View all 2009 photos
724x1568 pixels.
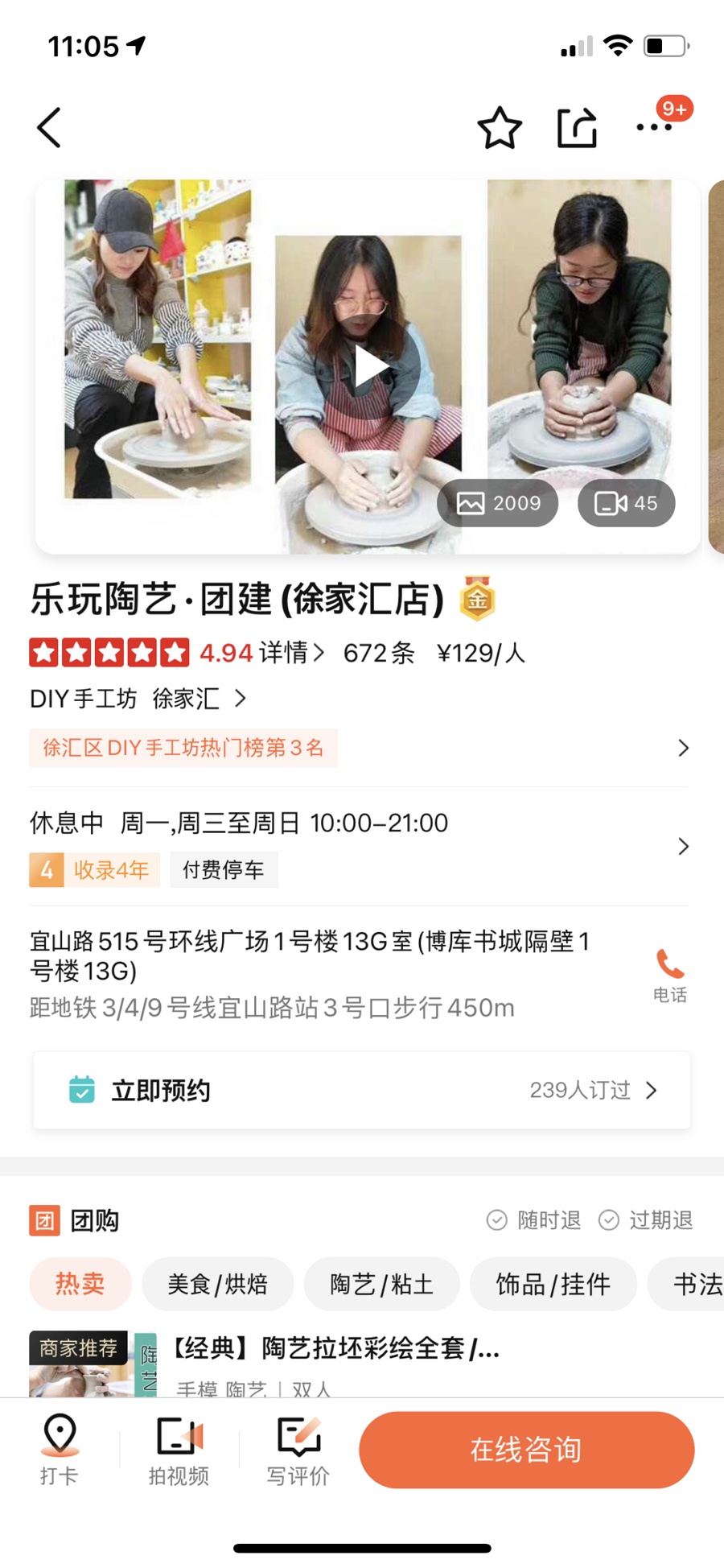498,504
